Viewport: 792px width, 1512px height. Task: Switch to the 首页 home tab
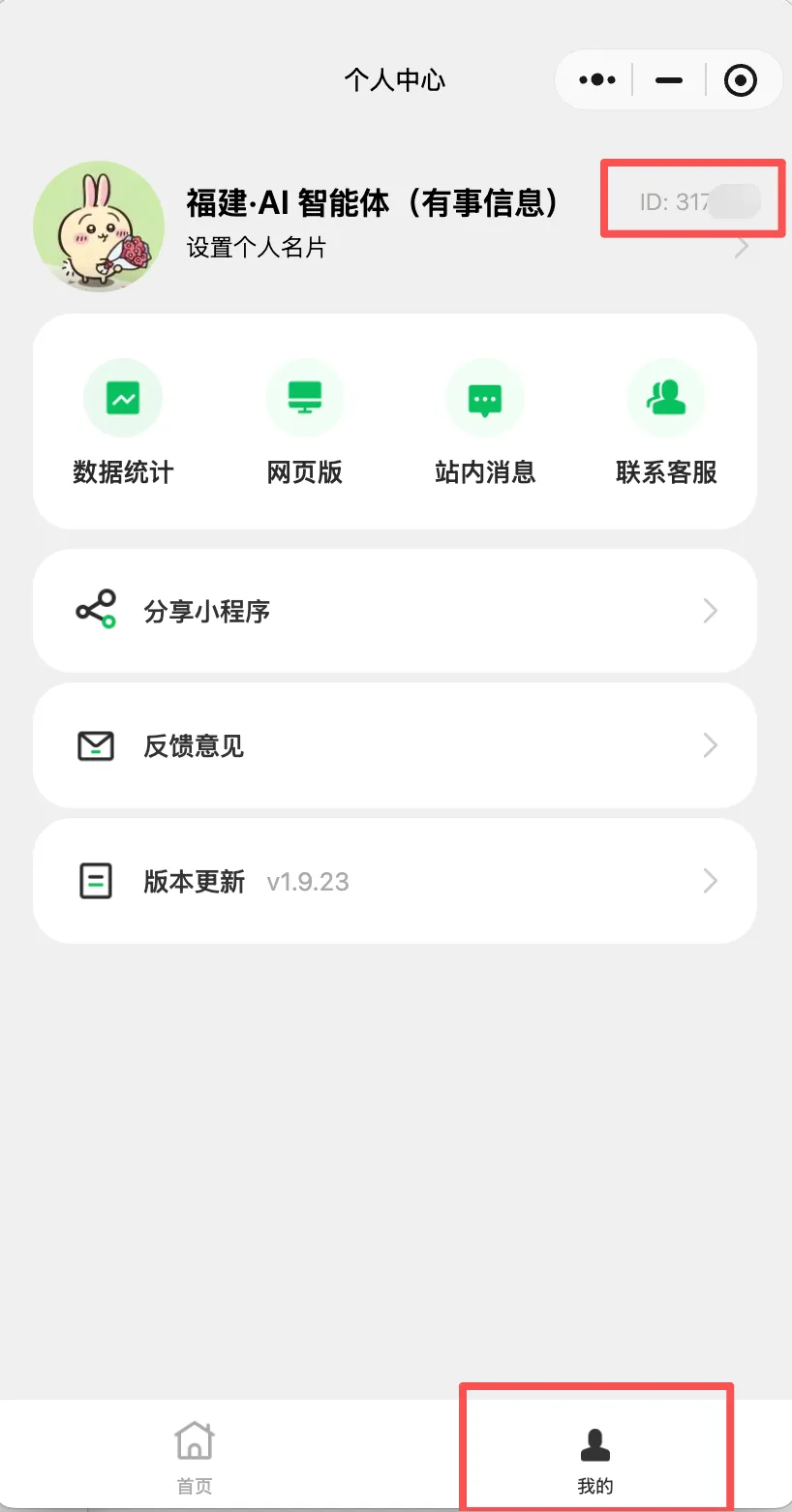(195, 1456)
